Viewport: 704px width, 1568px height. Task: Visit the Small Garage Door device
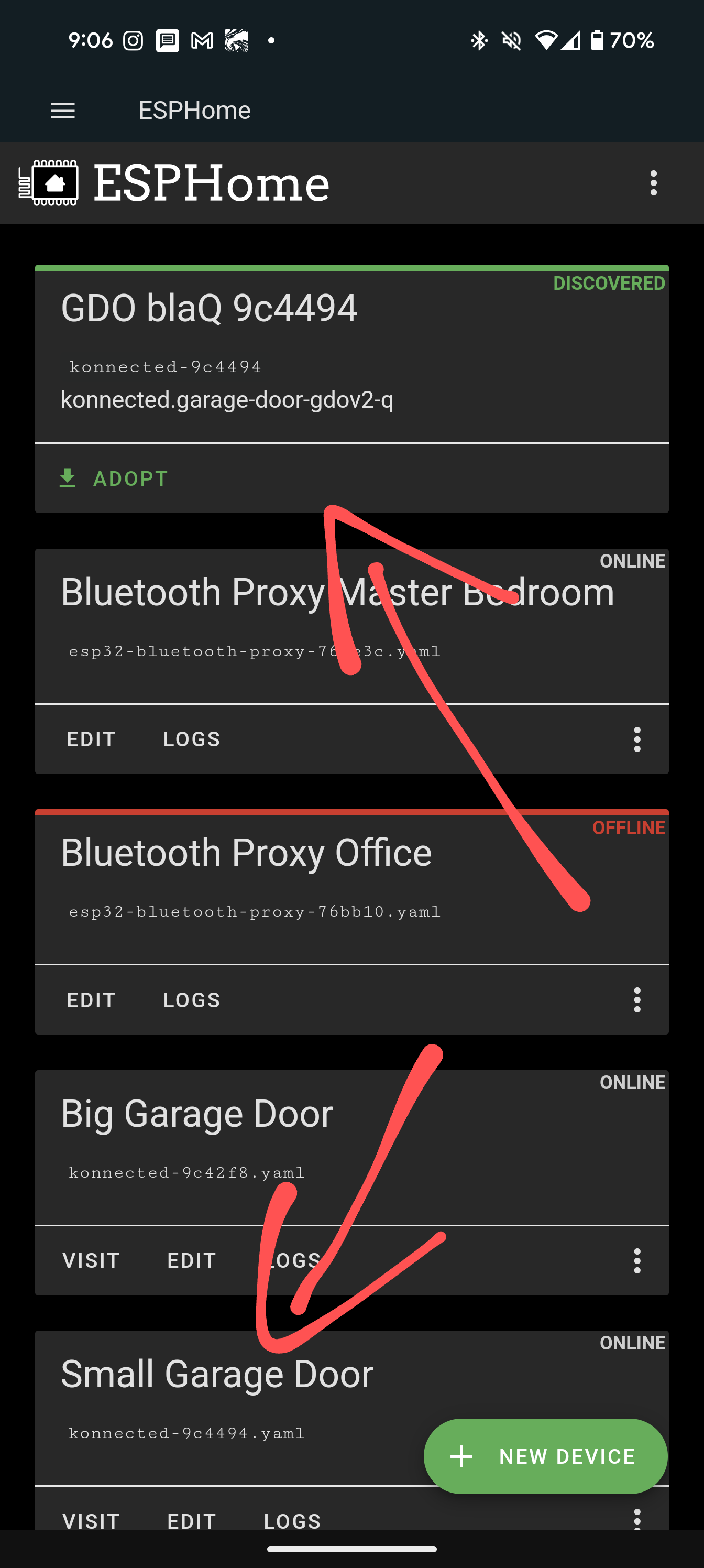(x=91, y=1520)
